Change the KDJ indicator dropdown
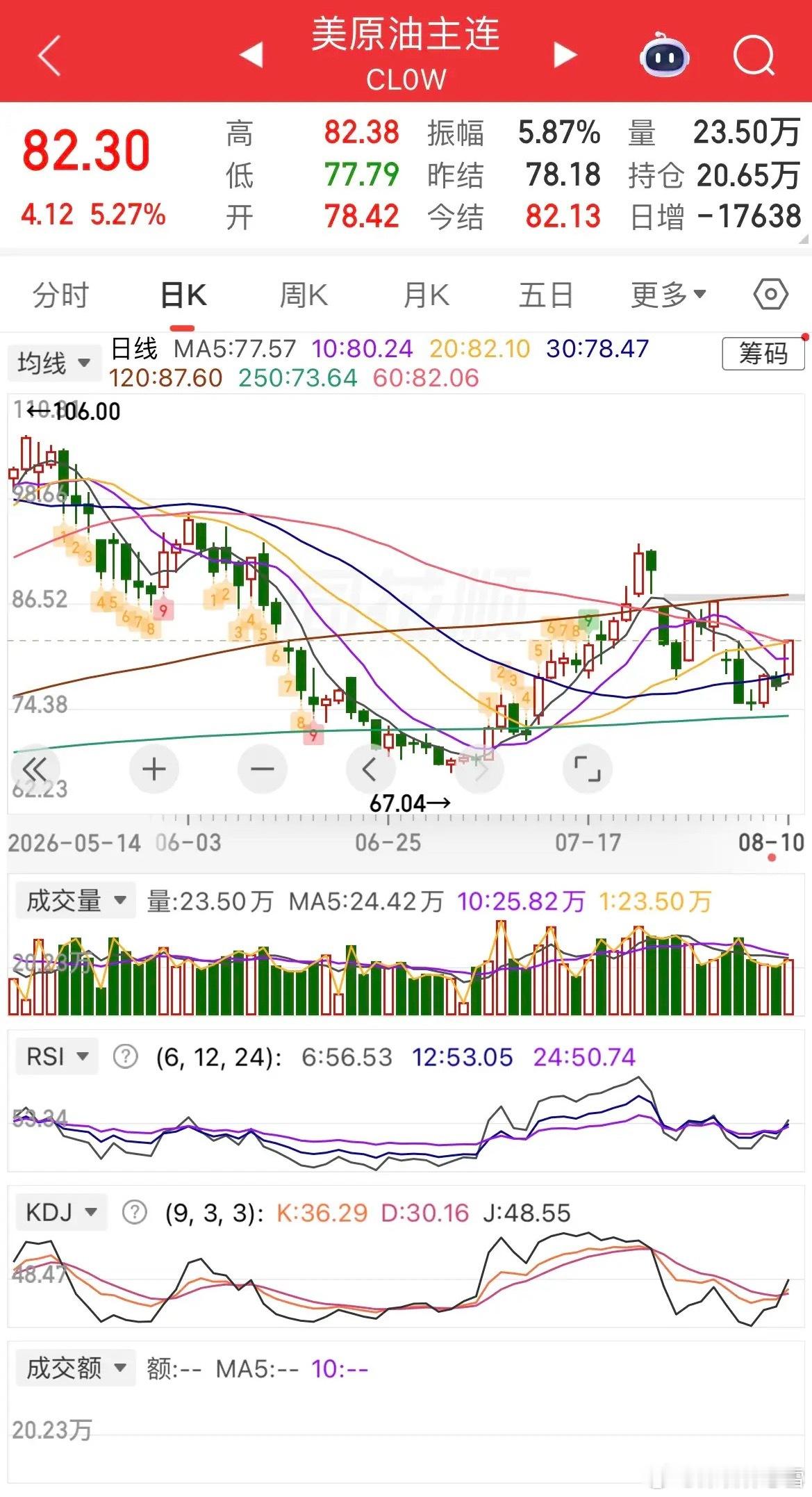 pyautogui.click(x=61, y=1213)
